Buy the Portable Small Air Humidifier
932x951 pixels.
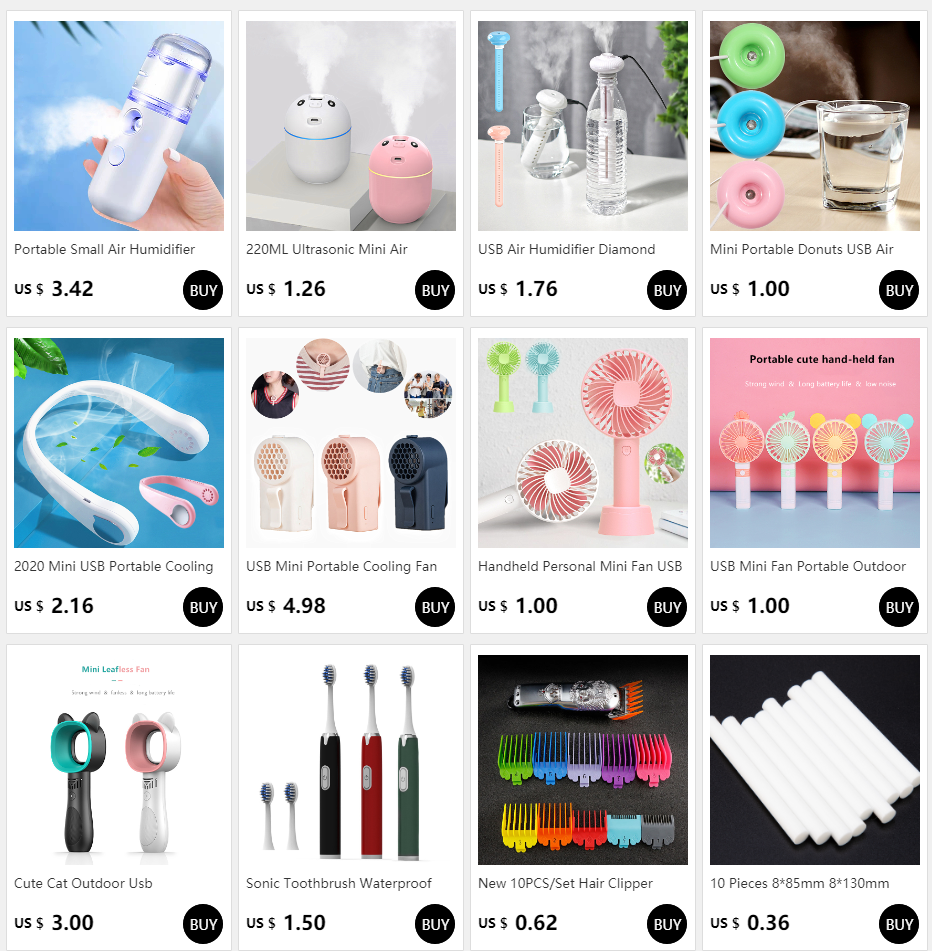click(x=203, y=290)
